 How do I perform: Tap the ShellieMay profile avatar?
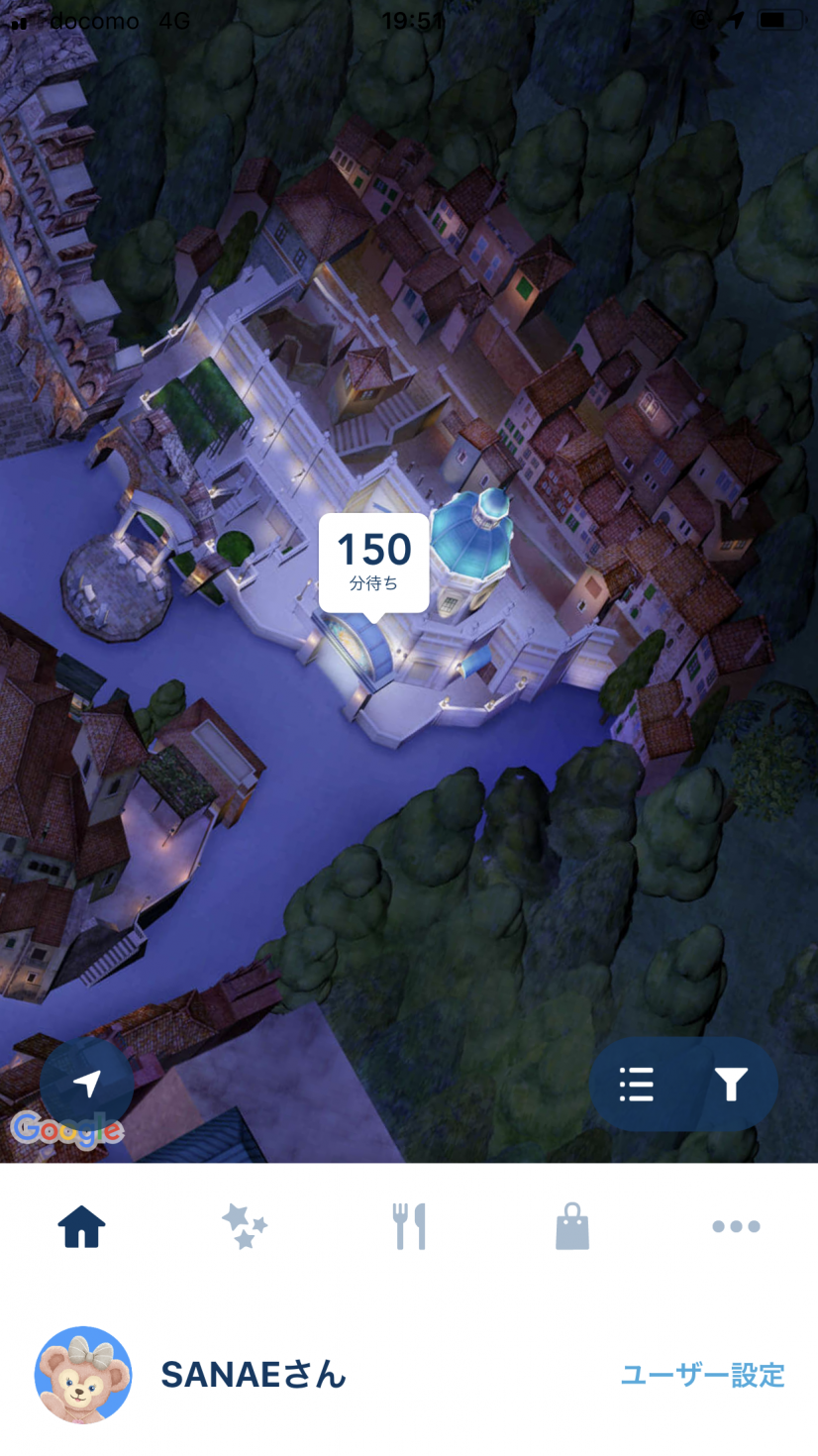point(83,1375)
